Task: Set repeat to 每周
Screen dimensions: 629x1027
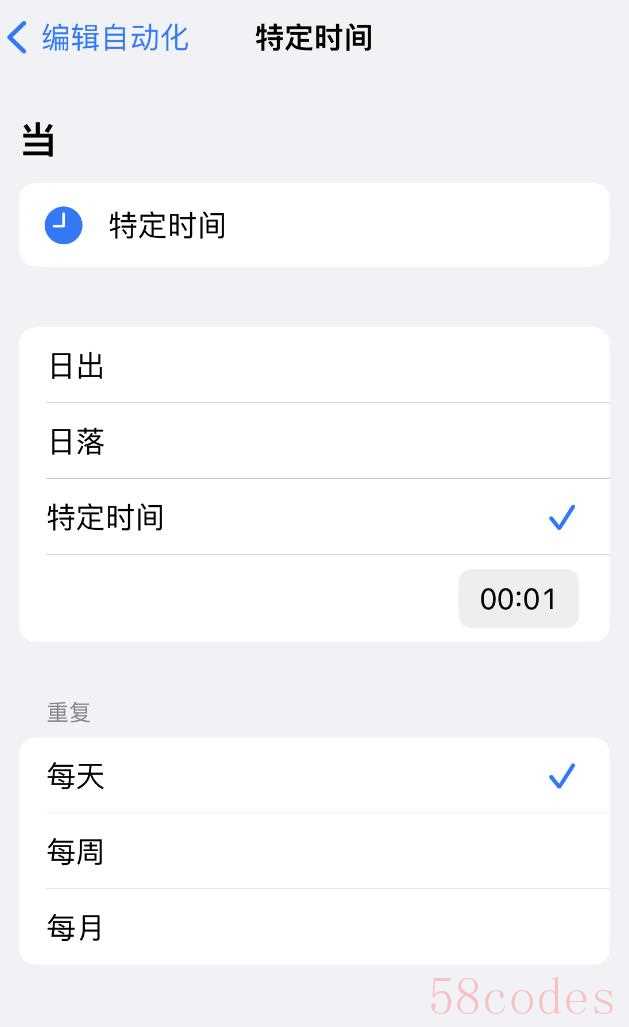Action: [x=314, y=852]
